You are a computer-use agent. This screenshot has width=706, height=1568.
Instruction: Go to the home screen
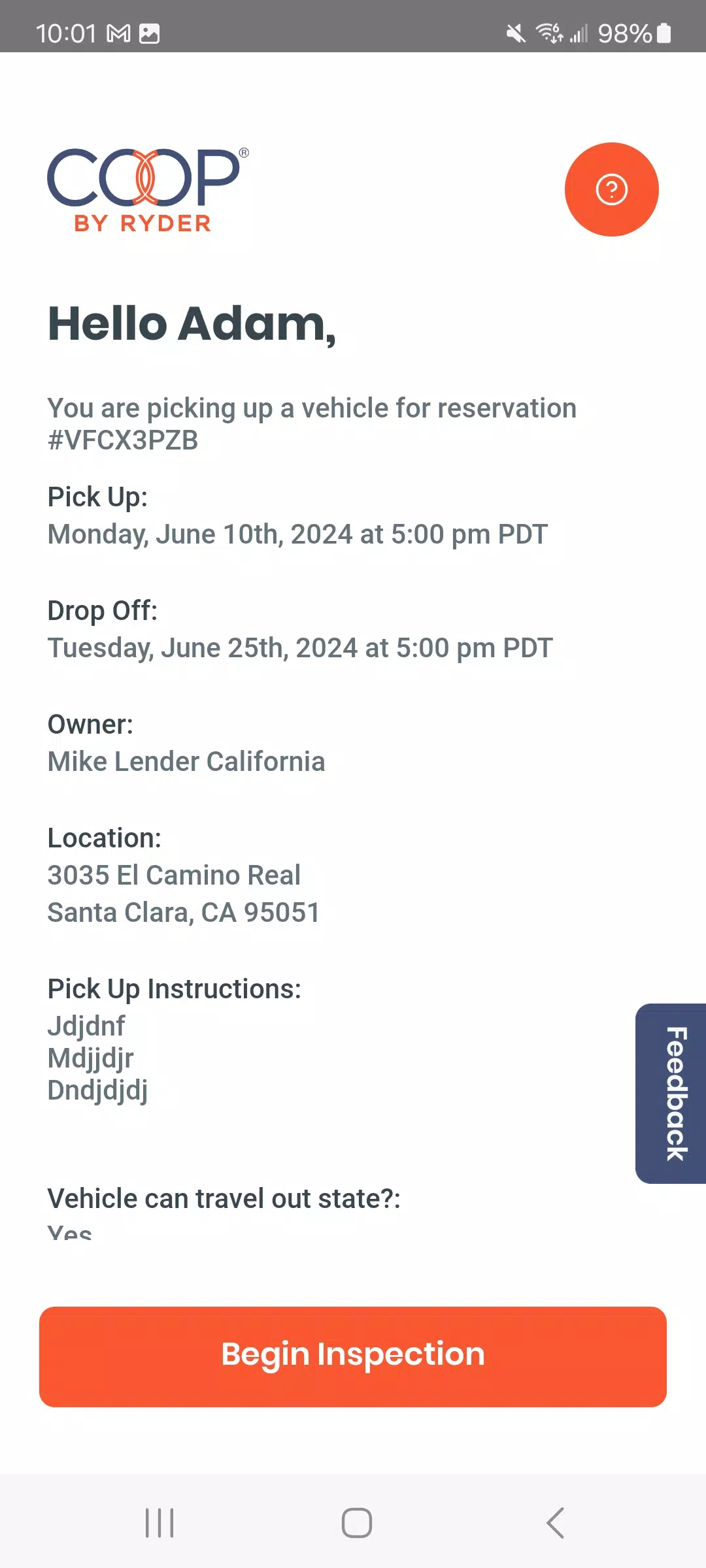(x=357, y=1523)
